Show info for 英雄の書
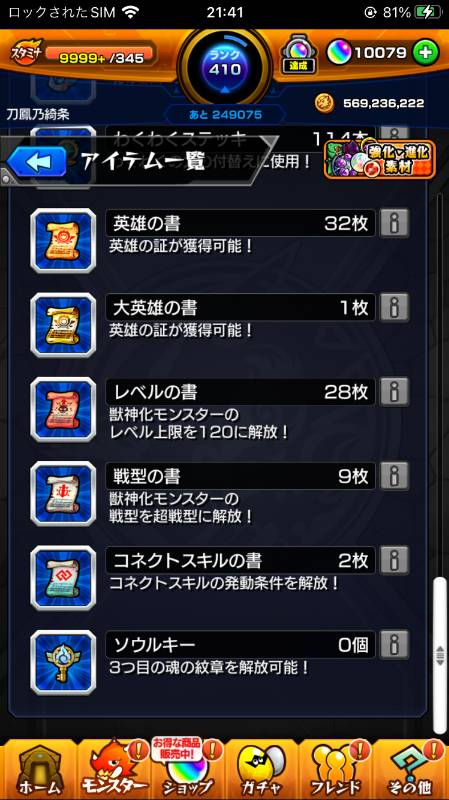 click(x=394, y=223)
